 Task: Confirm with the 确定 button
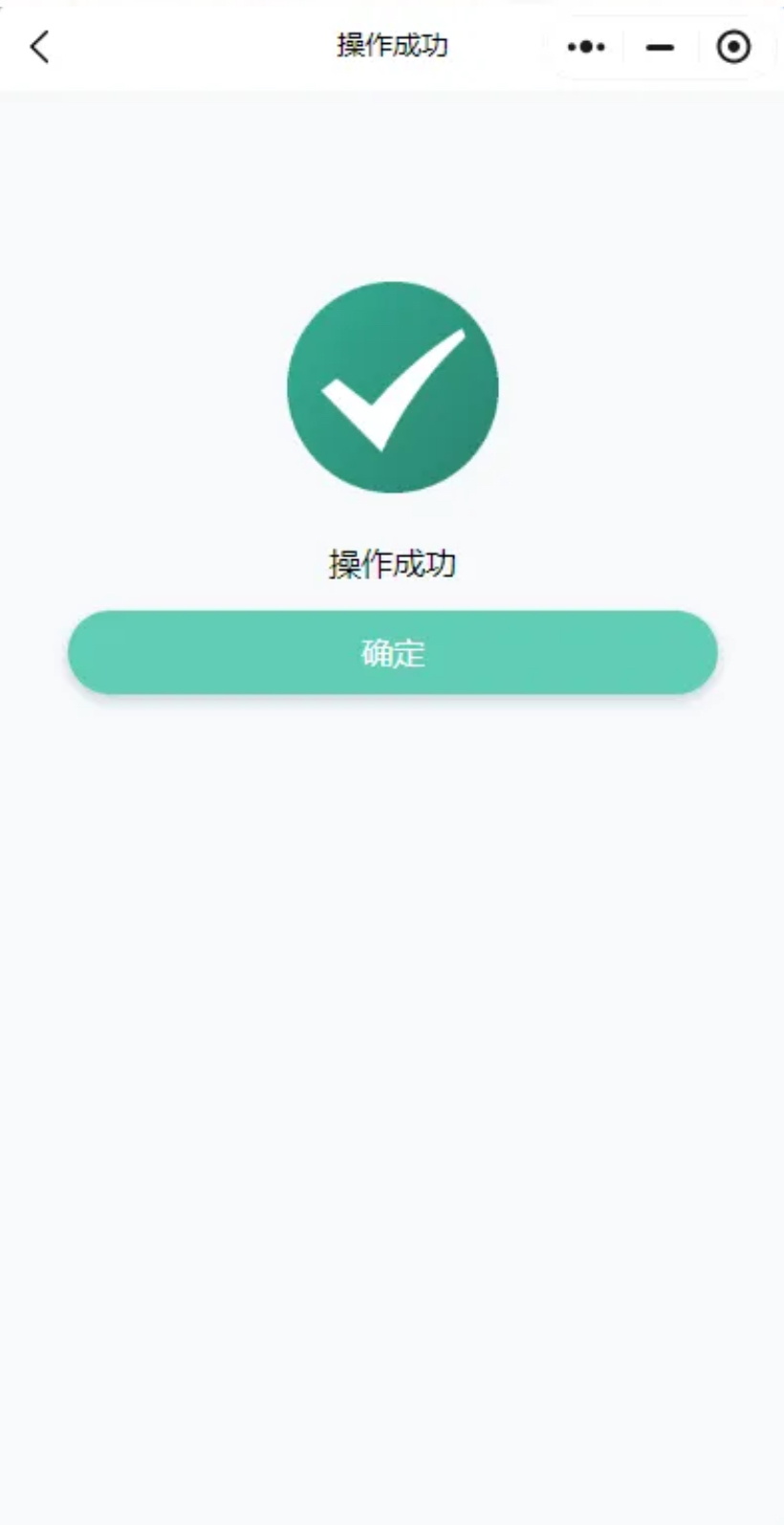[x=392, y=653]
